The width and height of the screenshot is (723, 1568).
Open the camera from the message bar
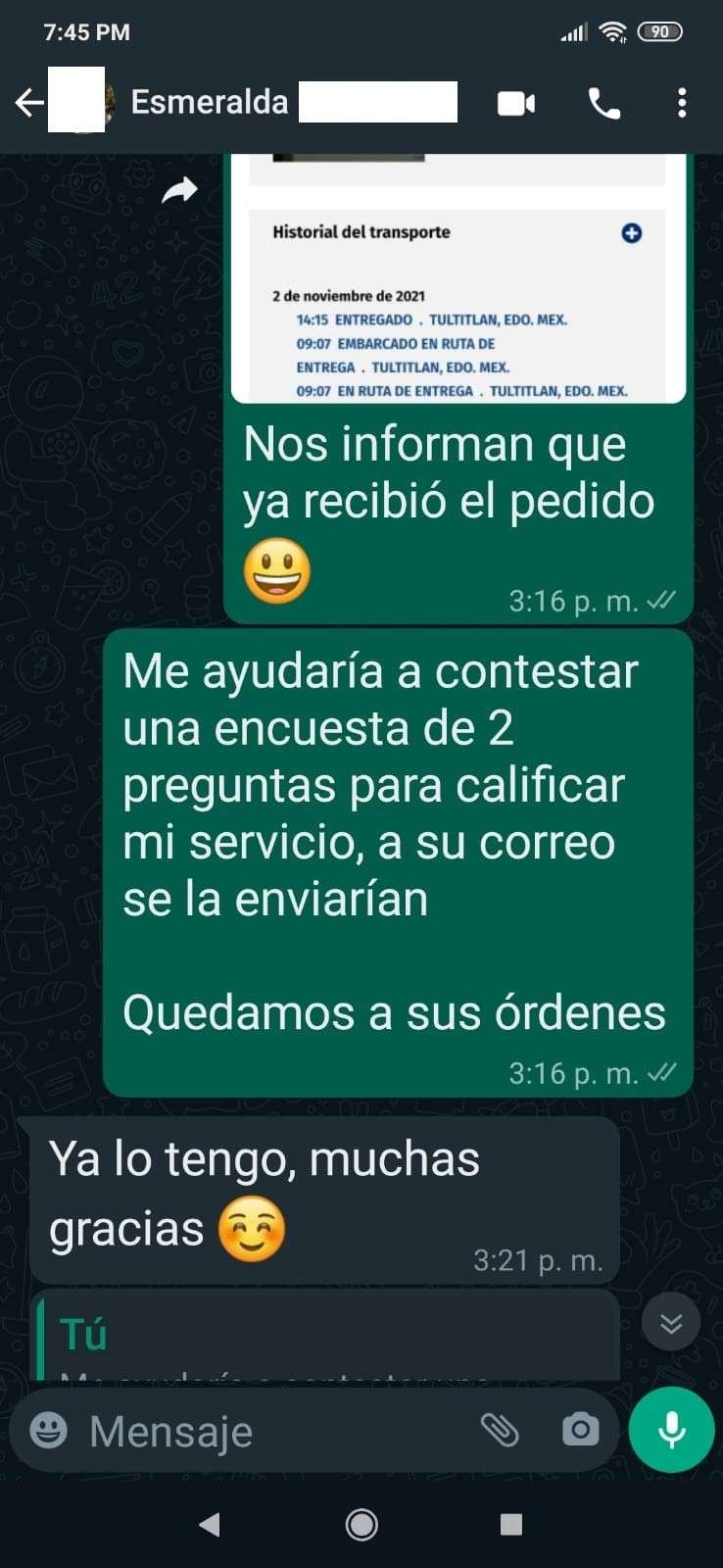click(x=580, y=1431)
